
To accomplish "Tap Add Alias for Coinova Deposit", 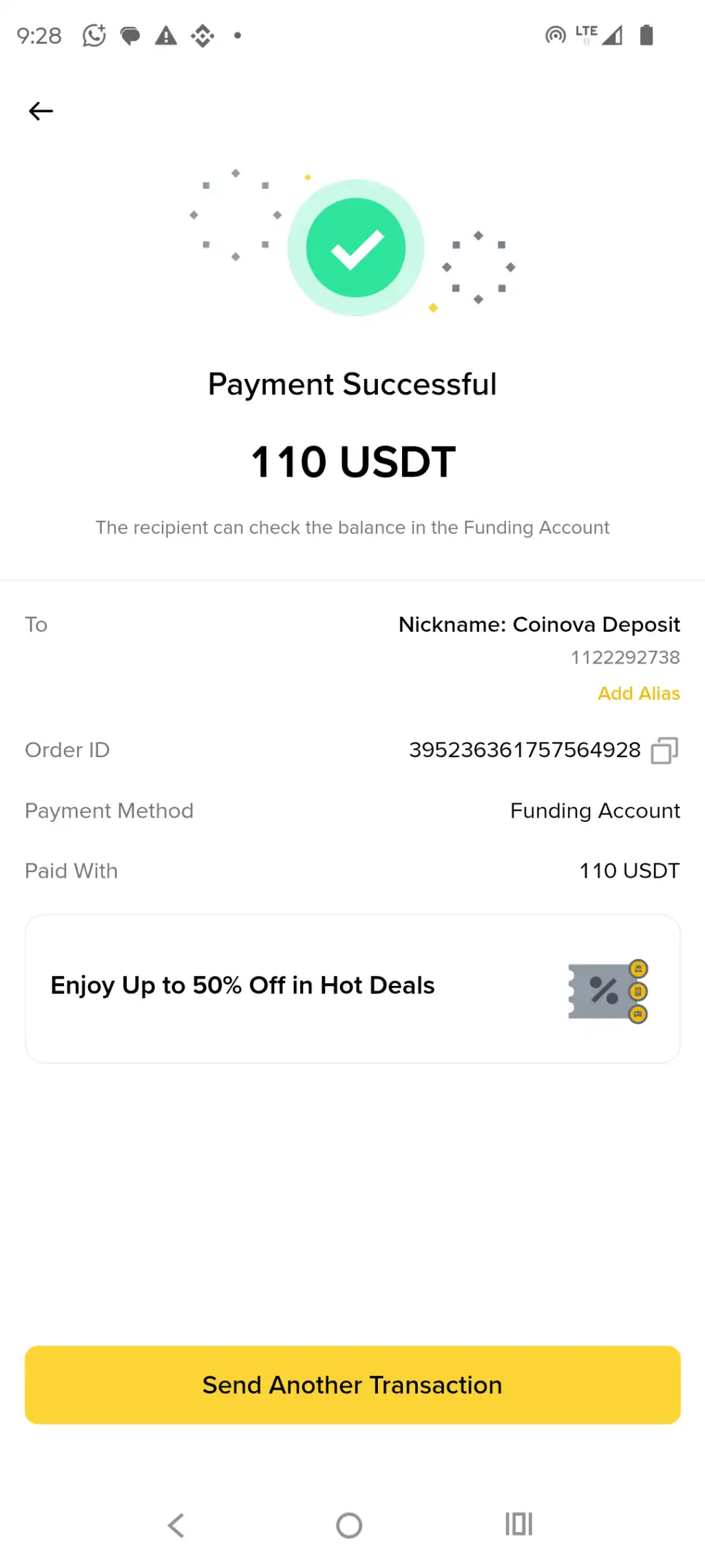I will [638, 693].
